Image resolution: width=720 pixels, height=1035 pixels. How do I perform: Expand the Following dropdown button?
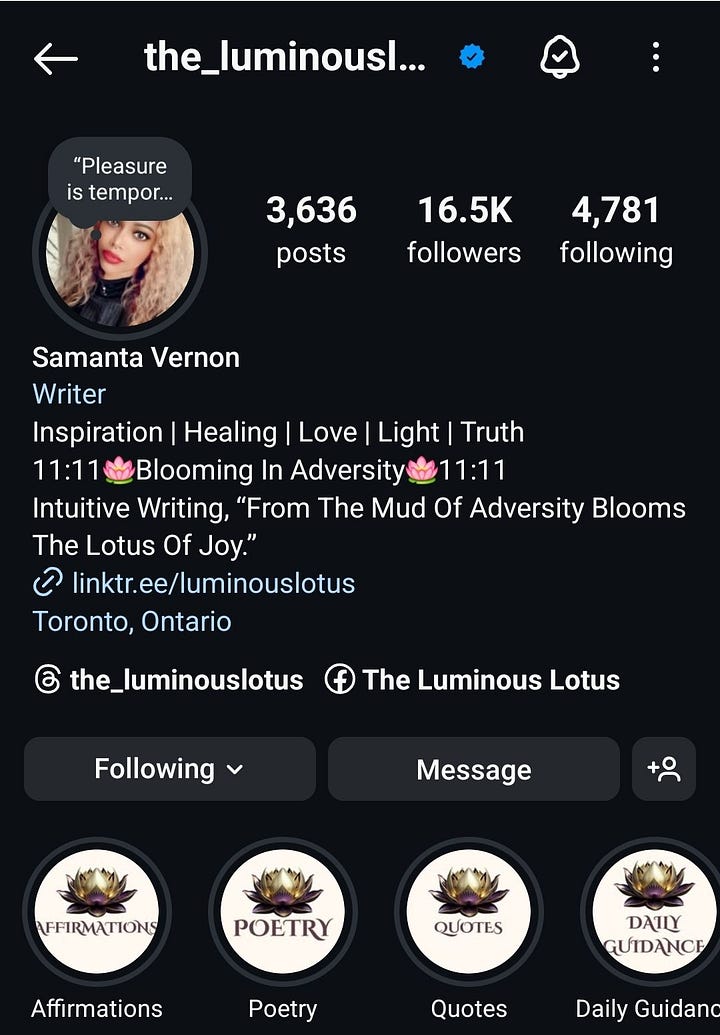click(169, 769)
